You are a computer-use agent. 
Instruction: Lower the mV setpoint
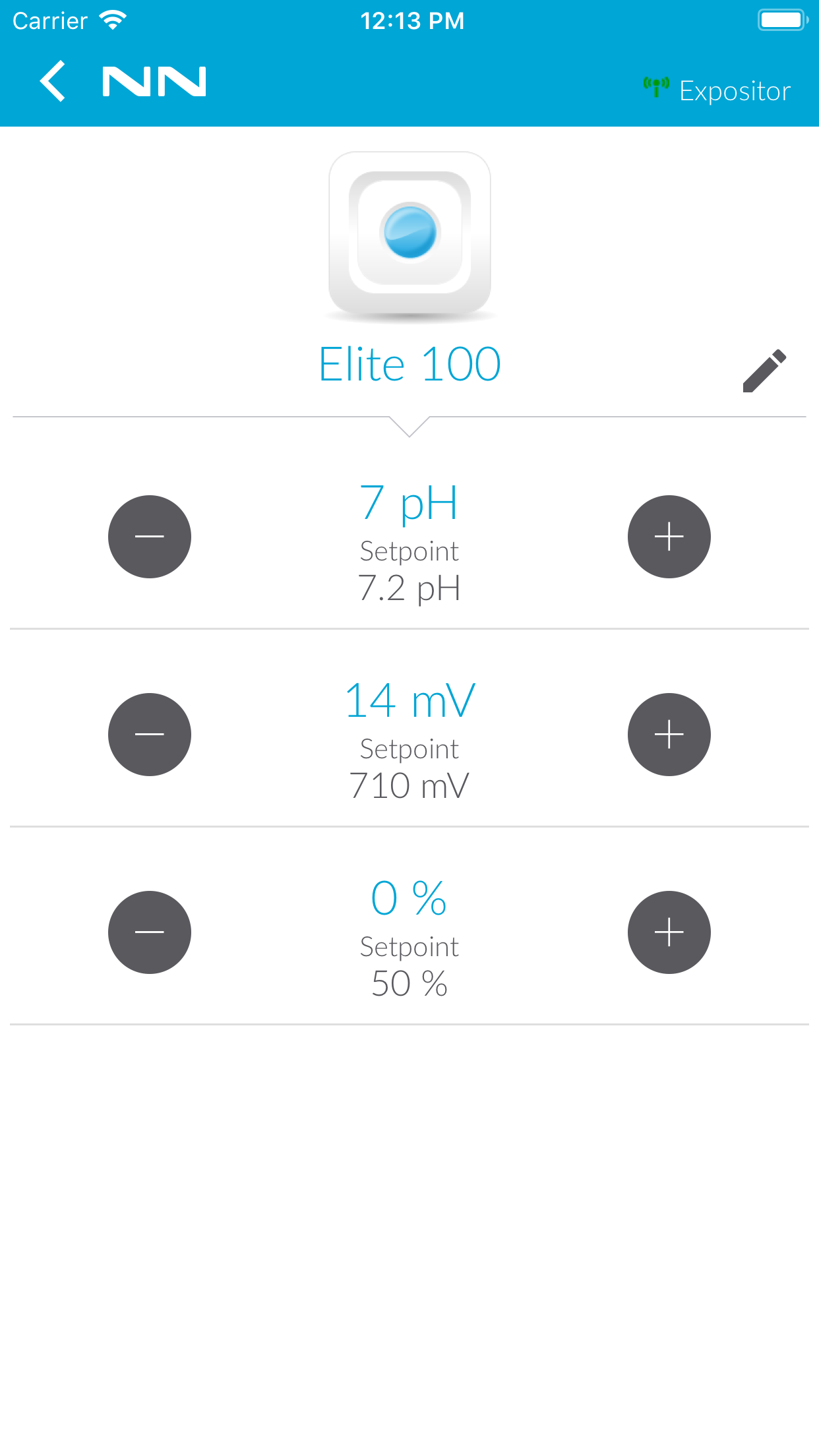(x=150, y=735)
